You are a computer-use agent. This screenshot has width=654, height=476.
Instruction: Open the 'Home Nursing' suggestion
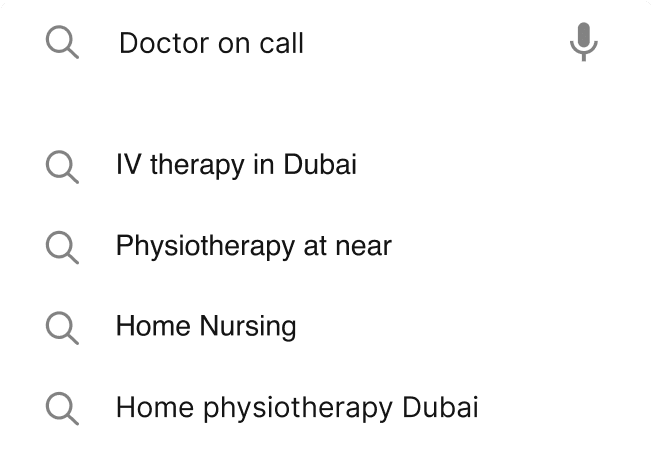pos(206,326)
